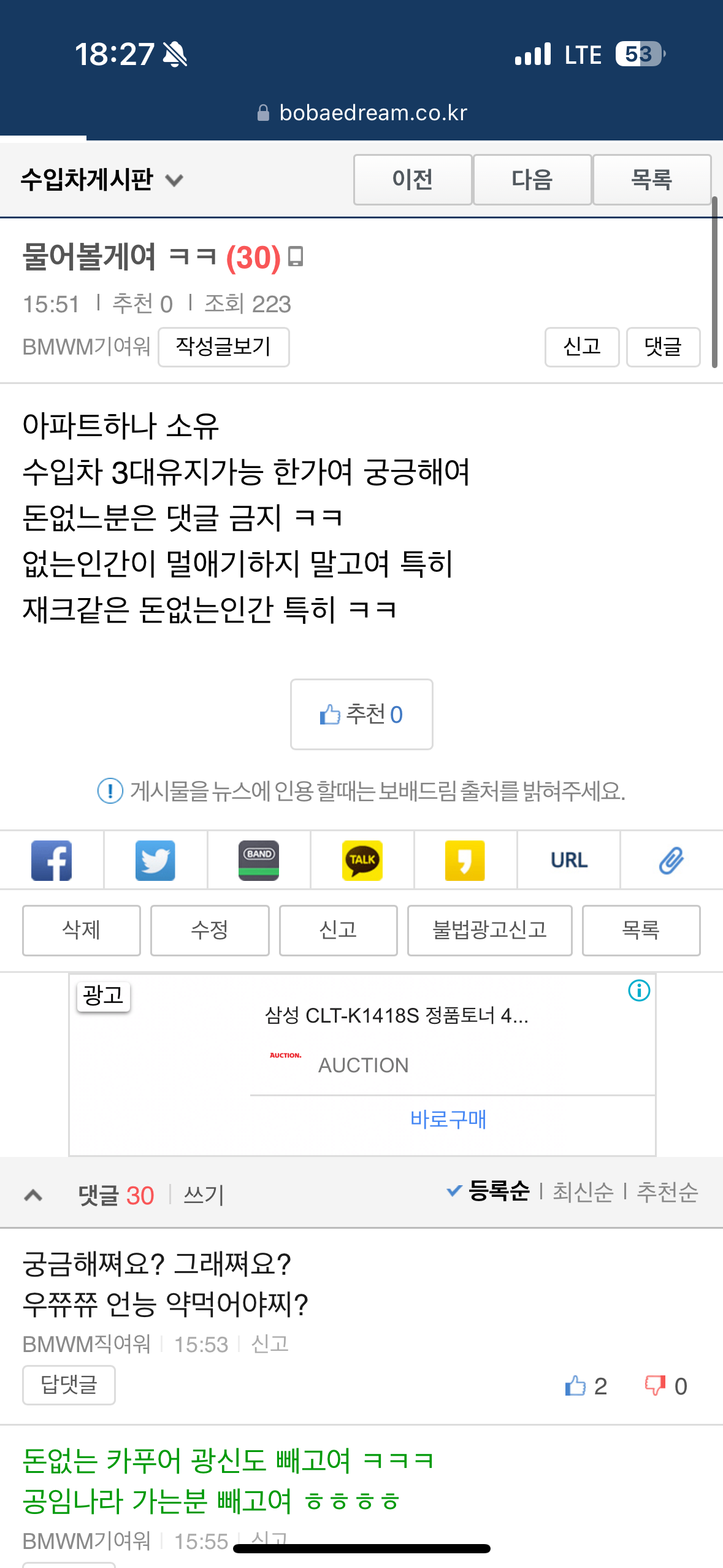Image resolution: width=723 pixels, height=1568 pixels.
Task: Delete the post with 삭제
Action: [x=81, y=930]
